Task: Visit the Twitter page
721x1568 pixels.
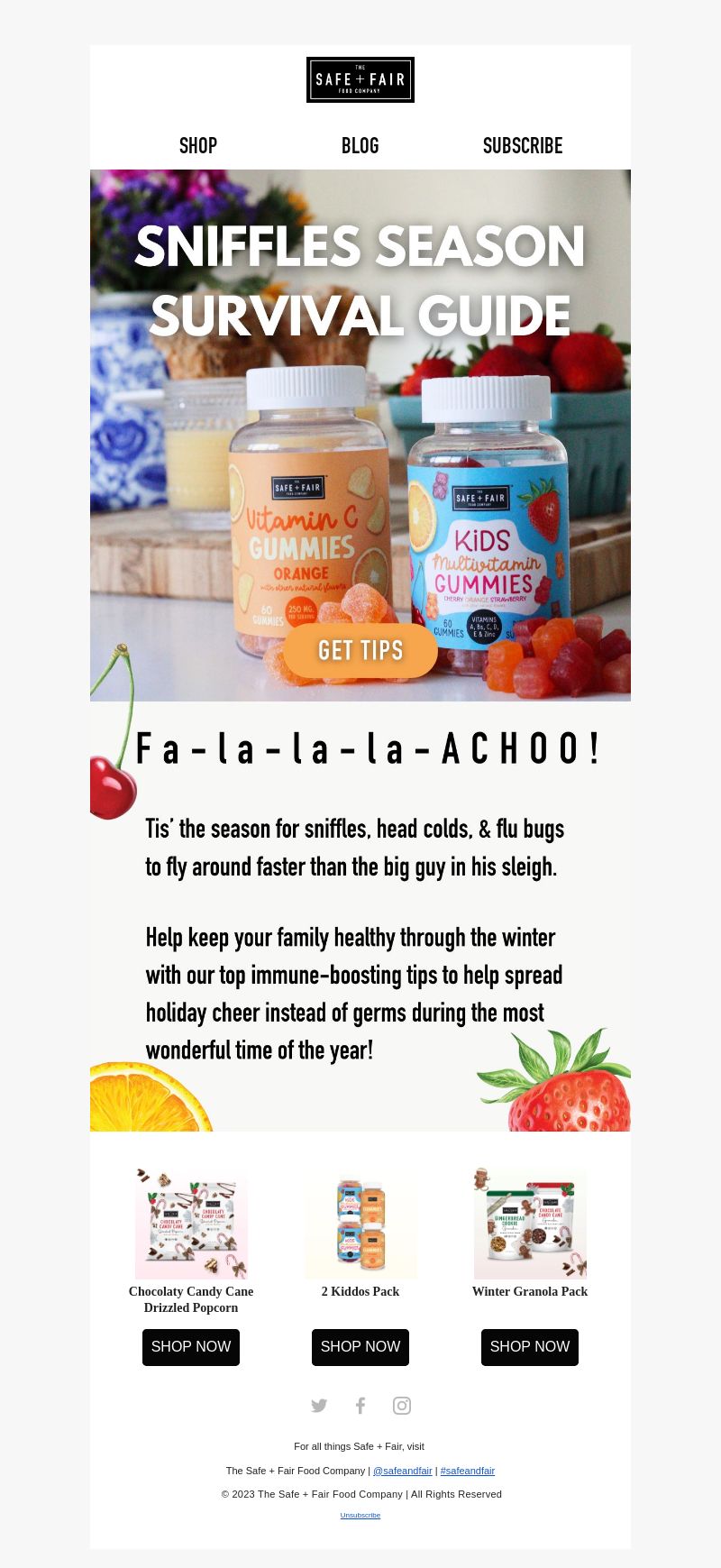Action: 319,1406
